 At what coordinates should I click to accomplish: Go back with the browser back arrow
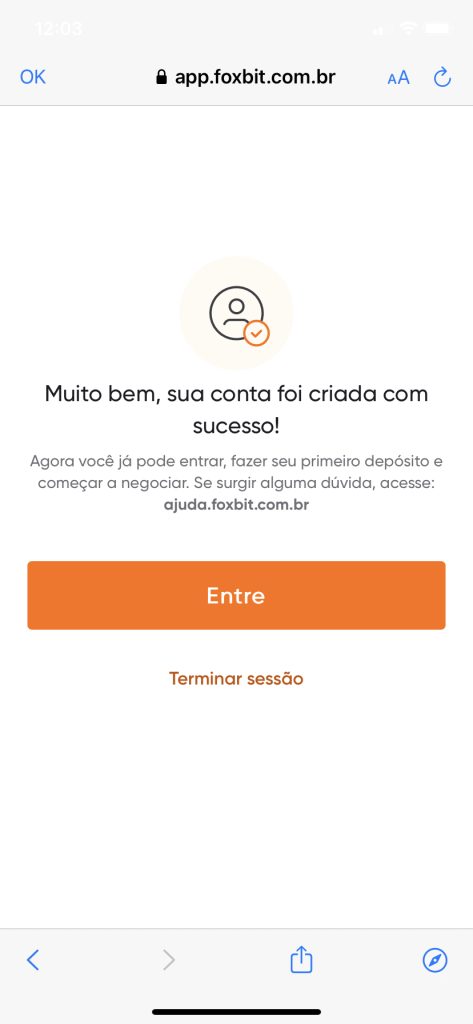(33, 960)
